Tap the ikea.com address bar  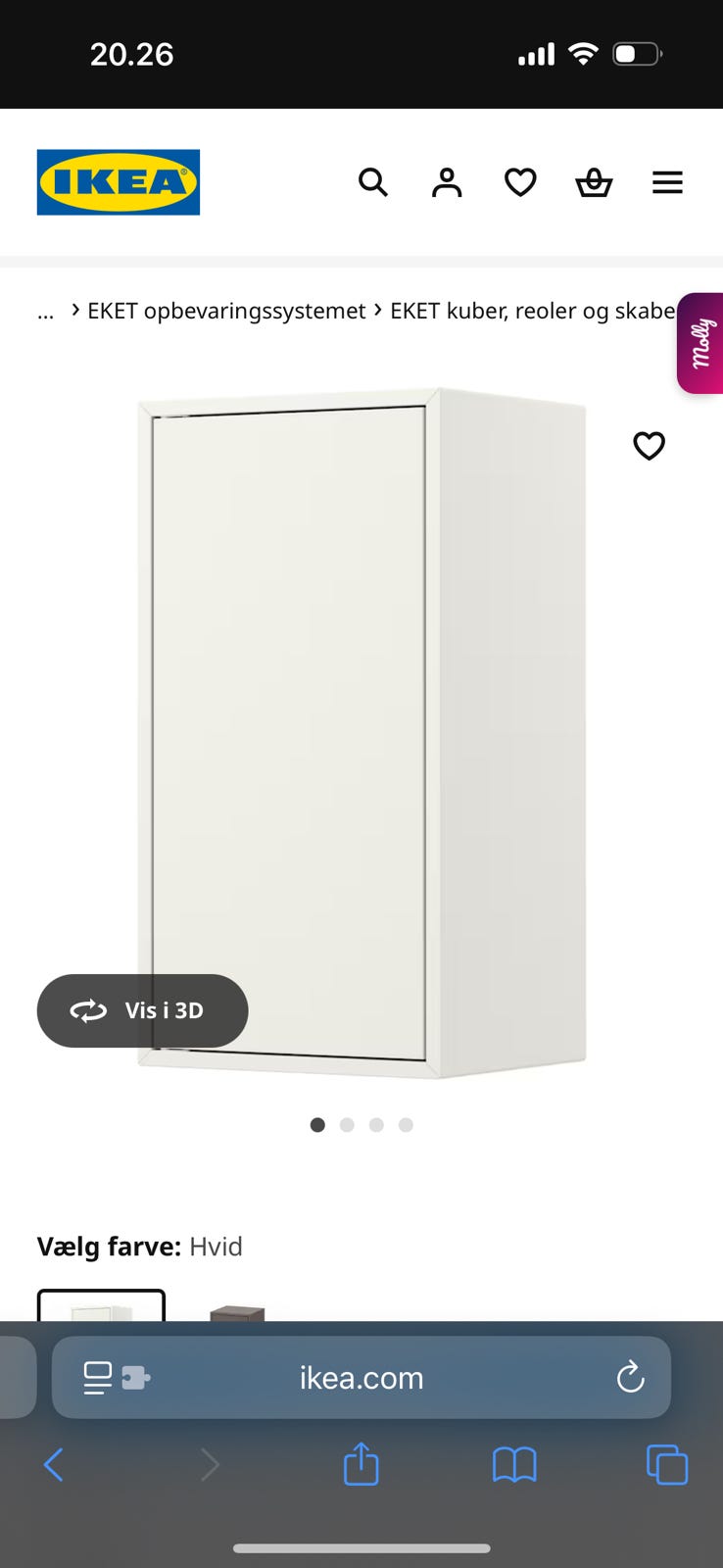click(361, 1377)
